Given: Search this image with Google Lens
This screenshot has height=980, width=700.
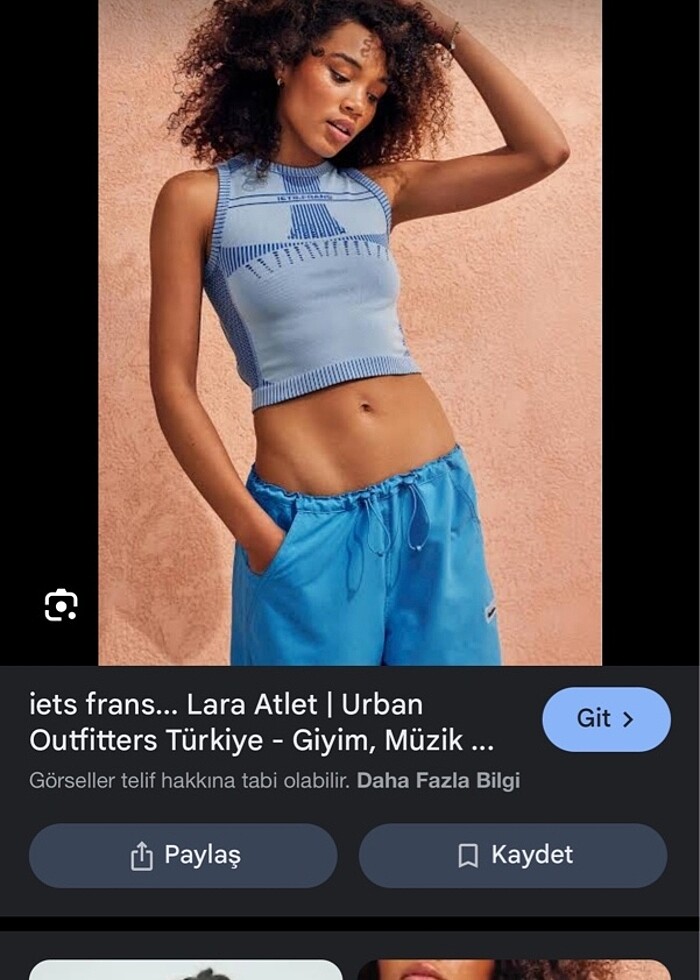Looking at the screenshot, I should [x=61, y=605].
